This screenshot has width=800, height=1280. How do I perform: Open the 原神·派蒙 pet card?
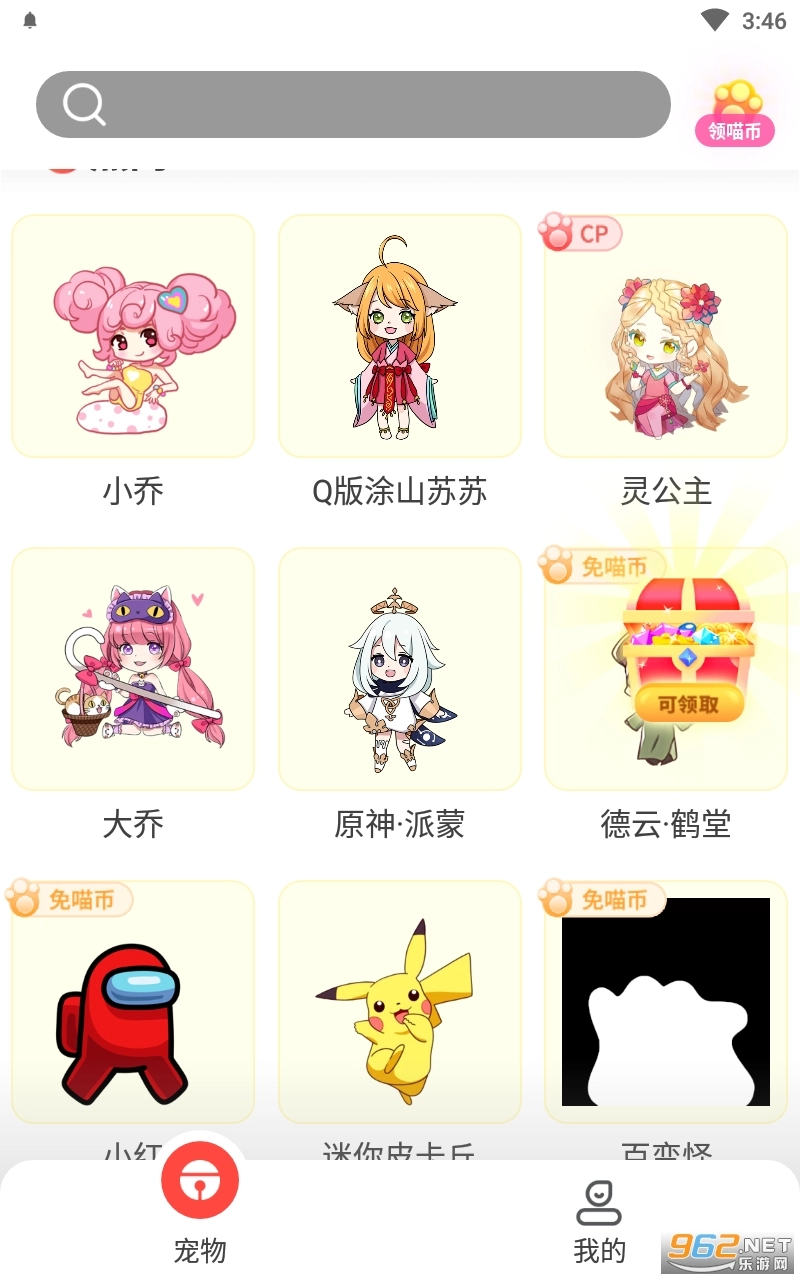[x=399, y=669]
